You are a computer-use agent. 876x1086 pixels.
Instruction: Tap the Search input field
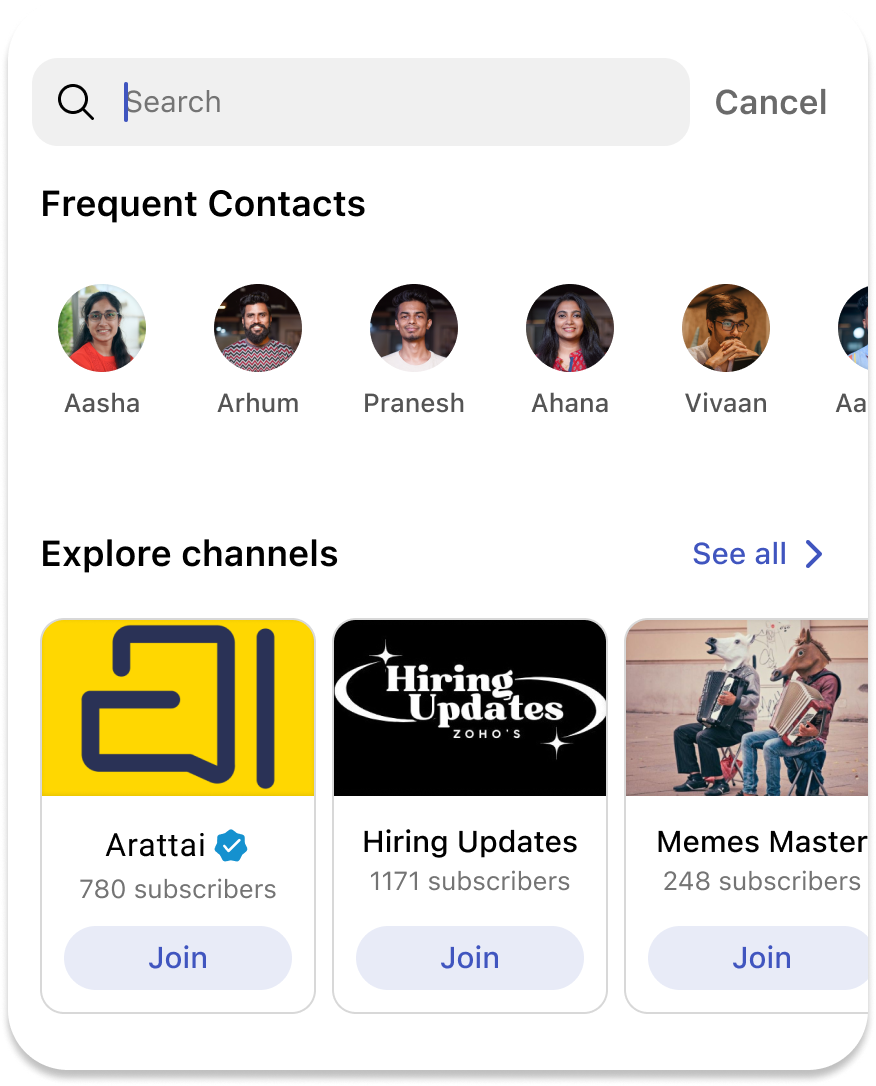click(400, 102)
